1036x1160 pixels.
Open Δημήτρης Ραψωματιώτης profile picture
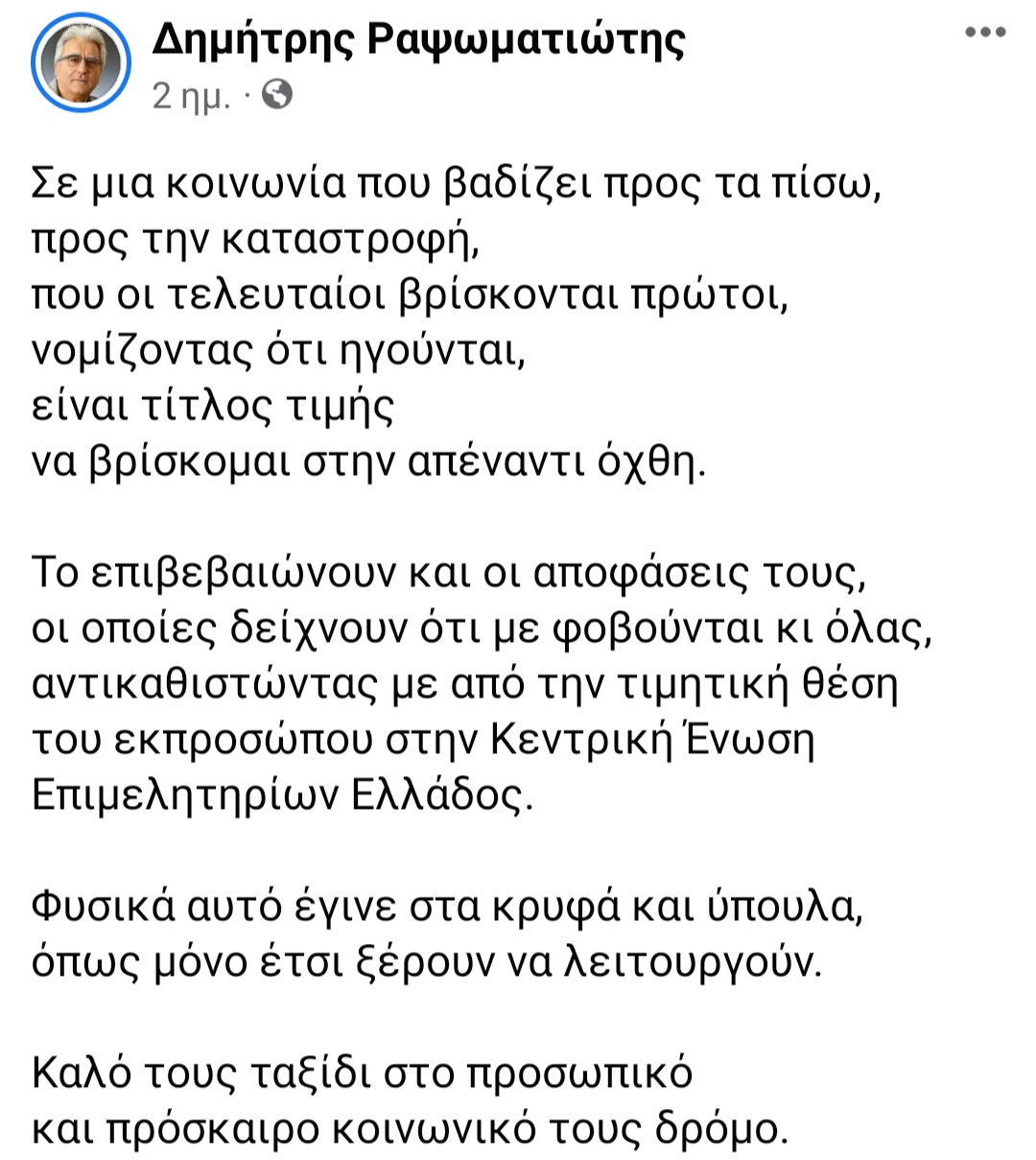tap(81, 63)
